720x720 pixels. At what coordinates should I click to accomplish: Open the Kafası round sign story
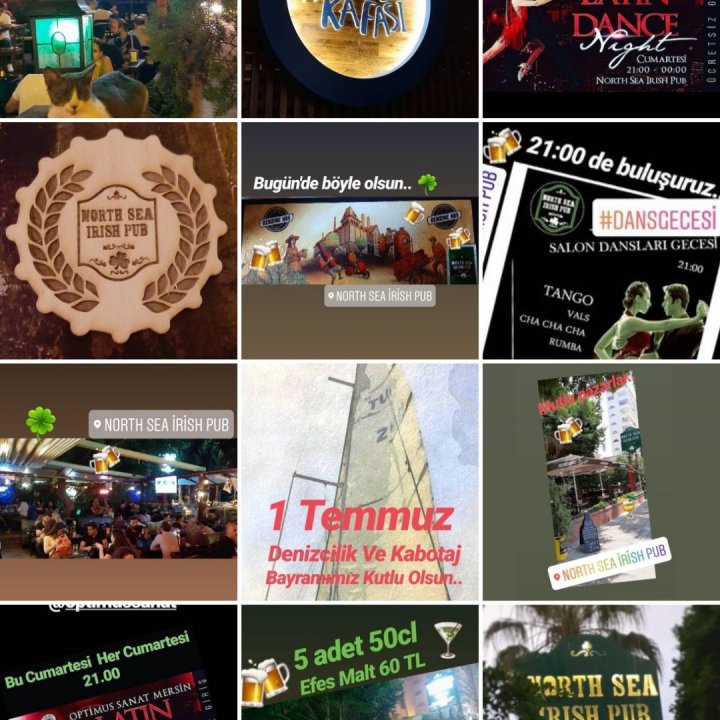pyautogui.click(x=360, y=58)
